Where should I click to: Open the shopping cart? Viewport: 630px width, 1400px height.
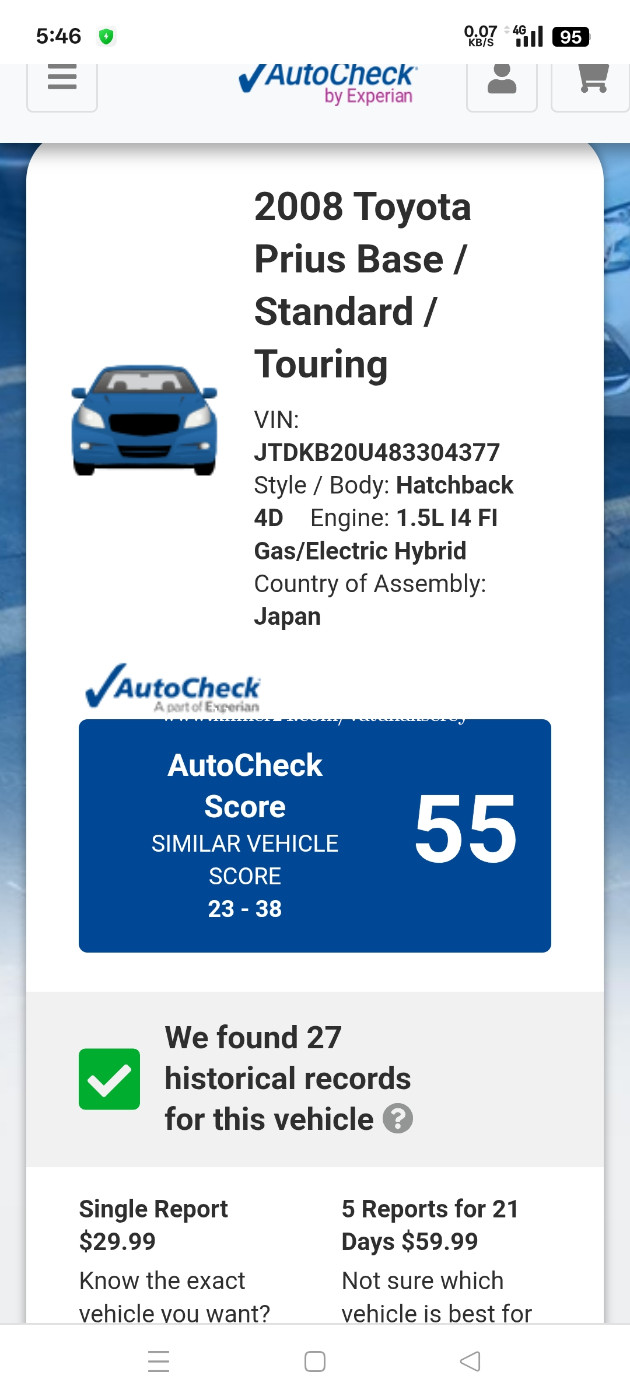pos(593,80)
